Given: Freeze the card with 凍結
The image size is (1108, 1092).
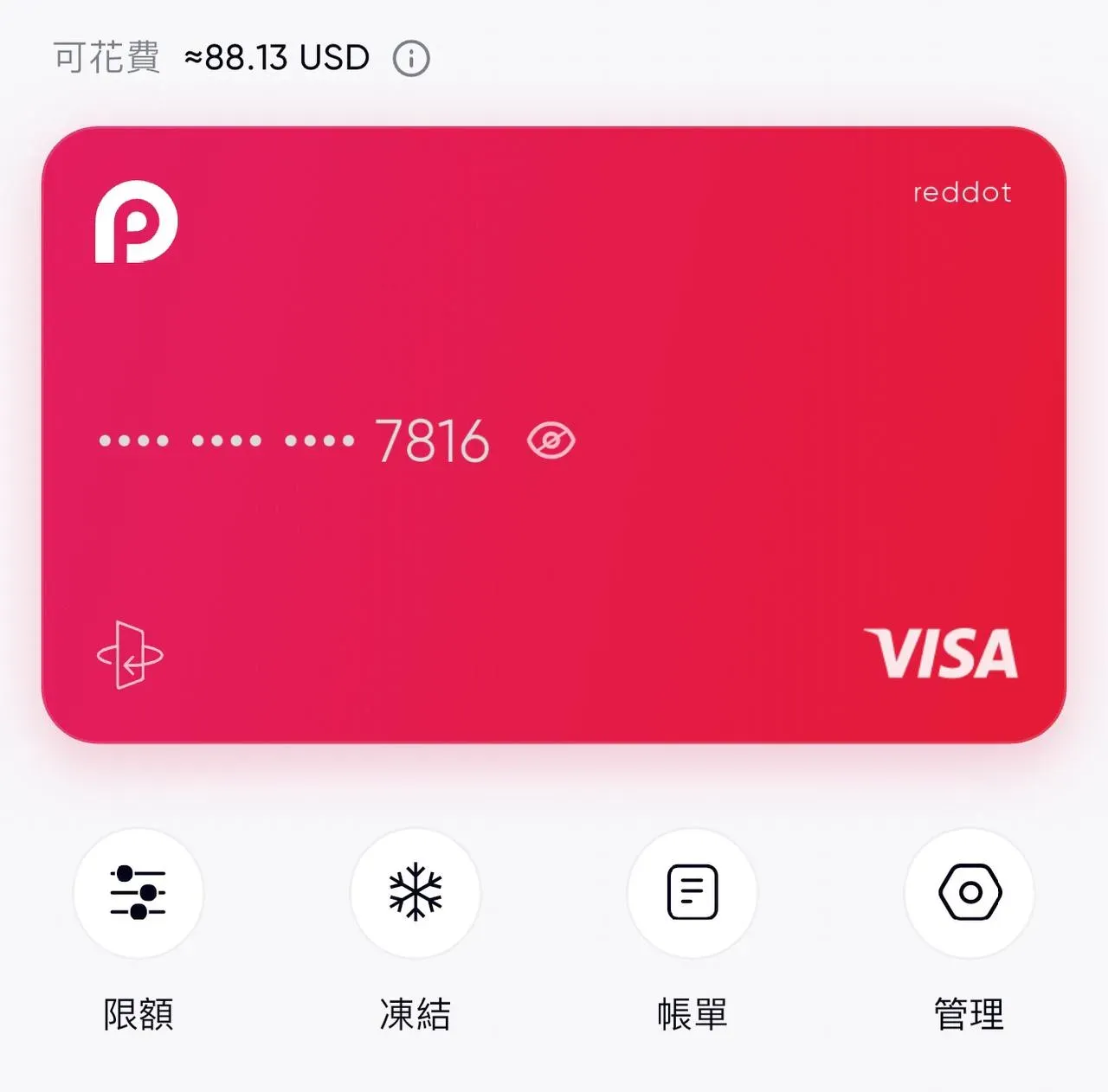Looking at the screenshot, I should pos(415,893).
